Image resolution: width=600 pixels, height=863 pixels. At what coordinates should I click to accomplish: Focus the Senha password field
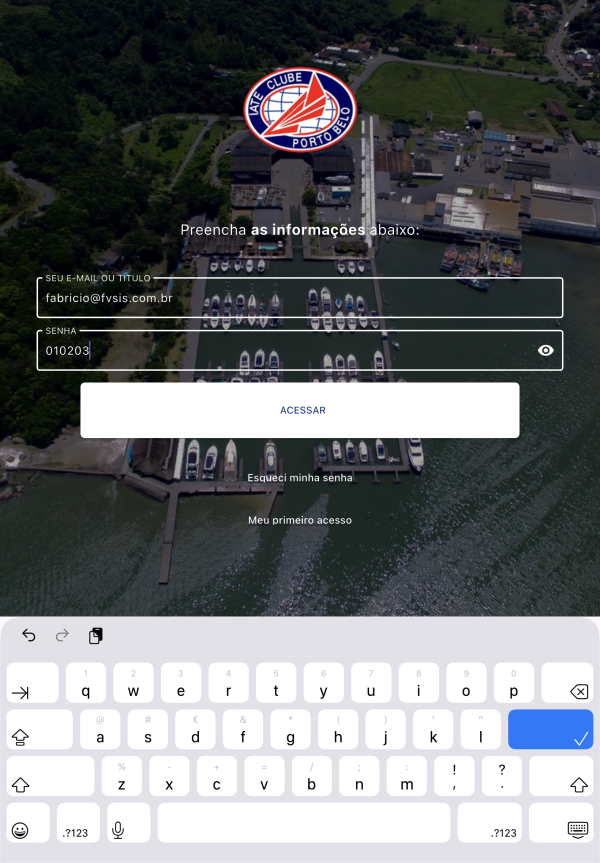(x=280, y=351)
